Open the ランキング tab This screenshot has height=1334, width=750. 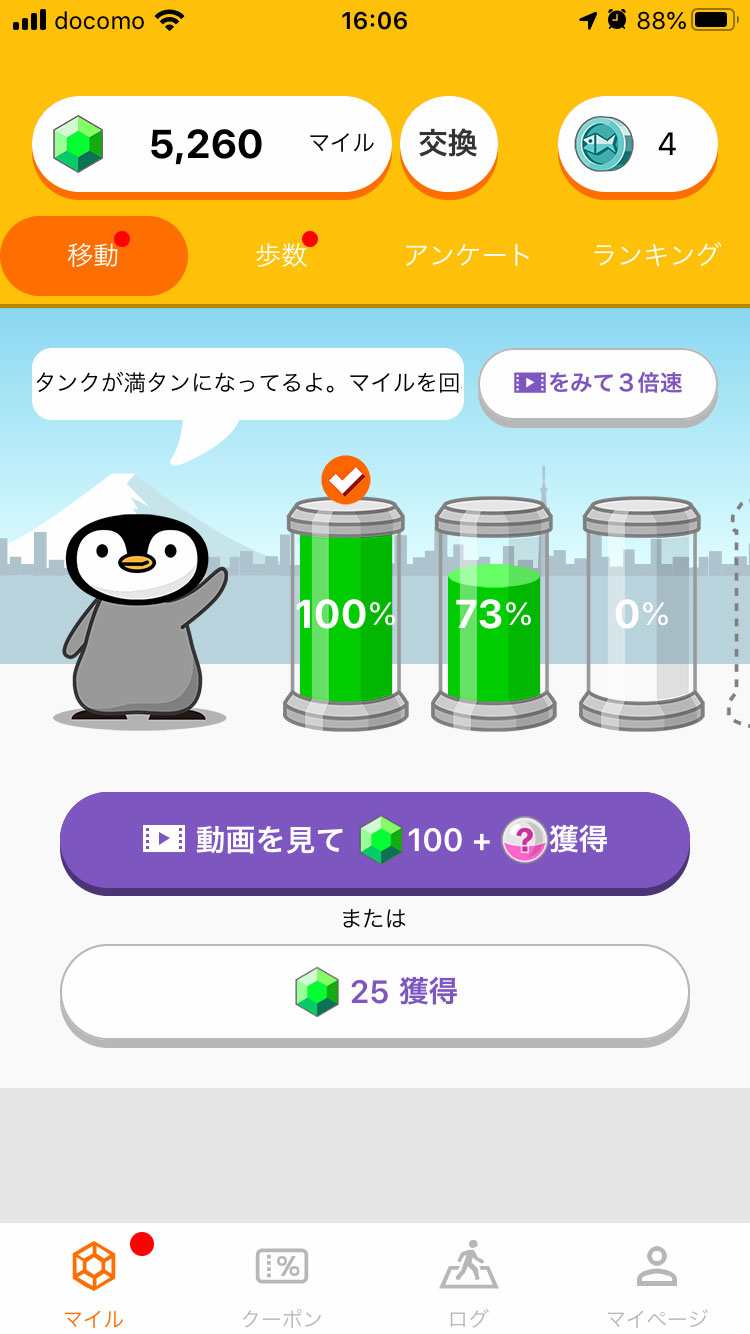pos(656,256)
